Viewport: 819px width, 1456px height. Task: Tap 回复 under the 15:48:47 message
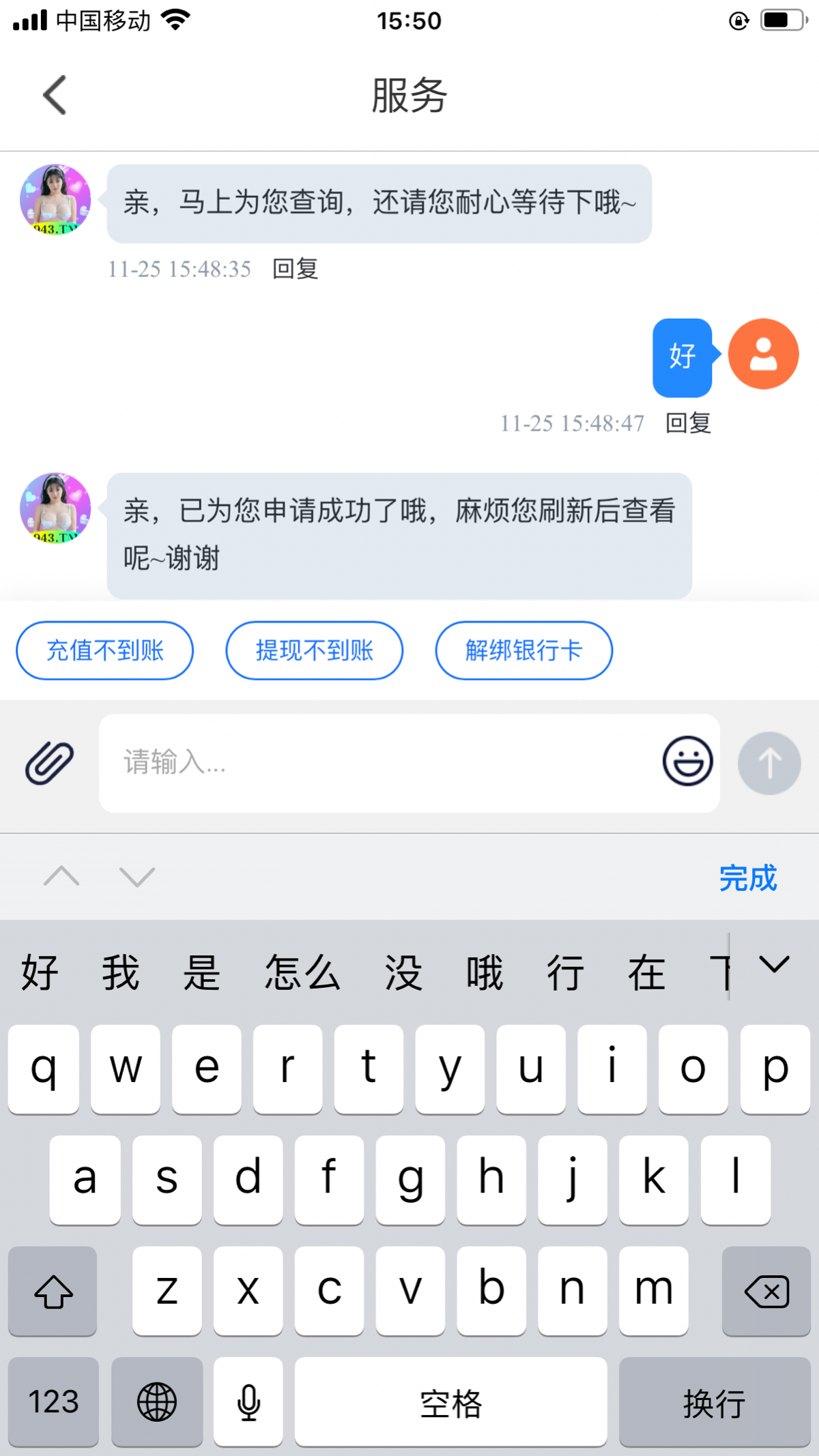pyautogui.click(x=689, y=423)
